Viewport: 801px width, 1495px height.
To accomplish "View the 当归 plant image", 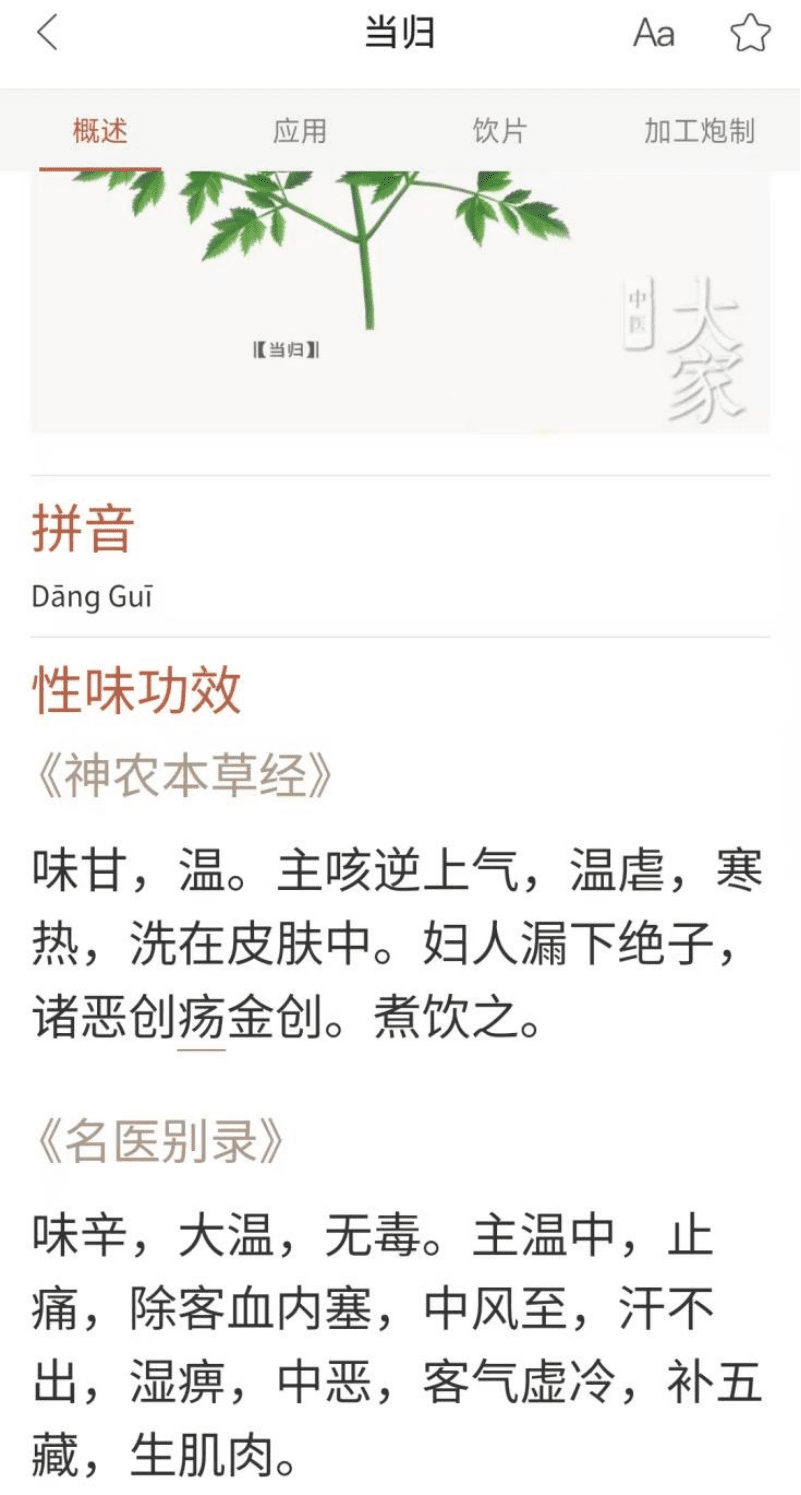I will [x=400, y=300].
